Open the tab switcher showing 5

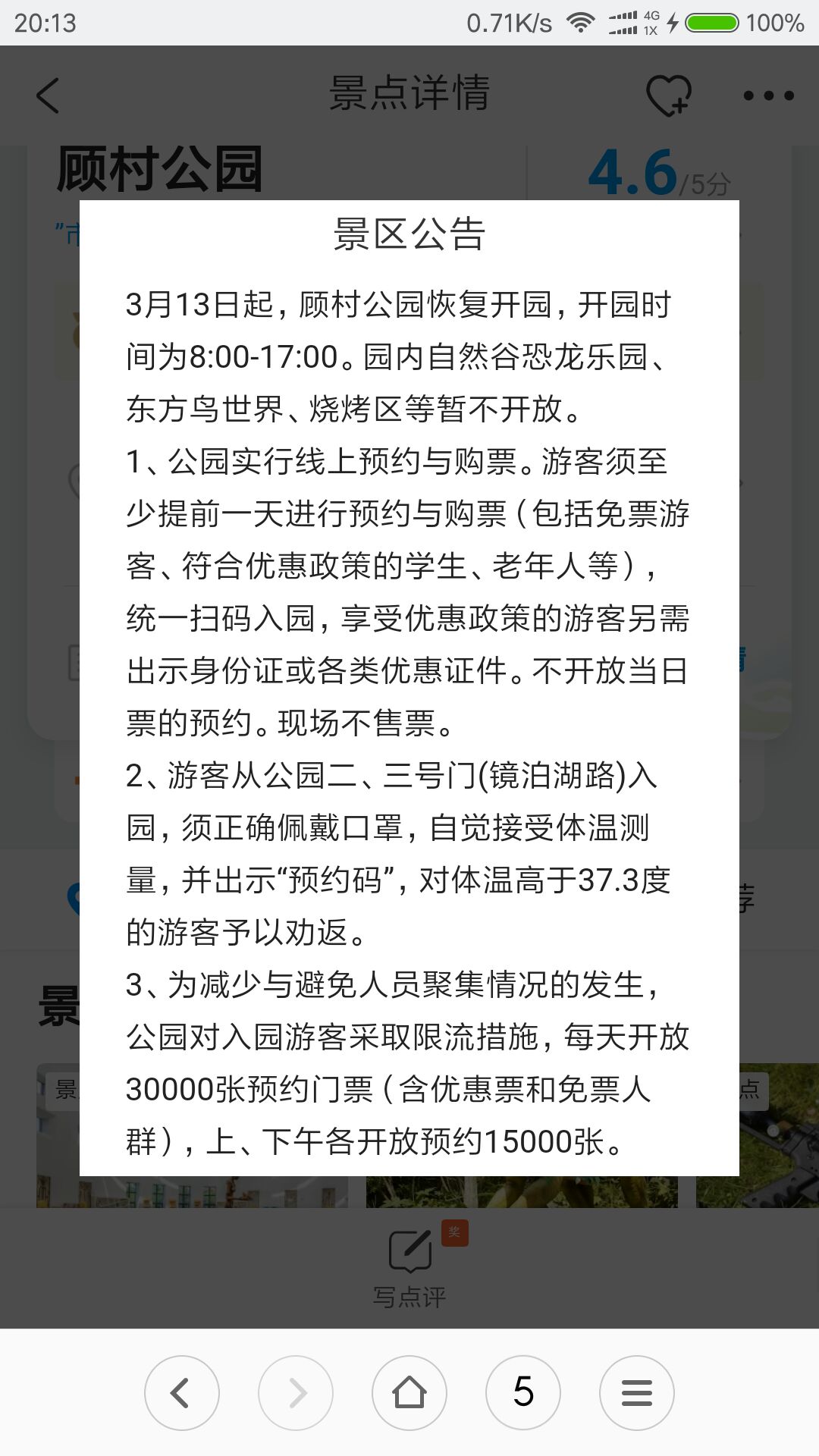click(x=522, y=1392)
